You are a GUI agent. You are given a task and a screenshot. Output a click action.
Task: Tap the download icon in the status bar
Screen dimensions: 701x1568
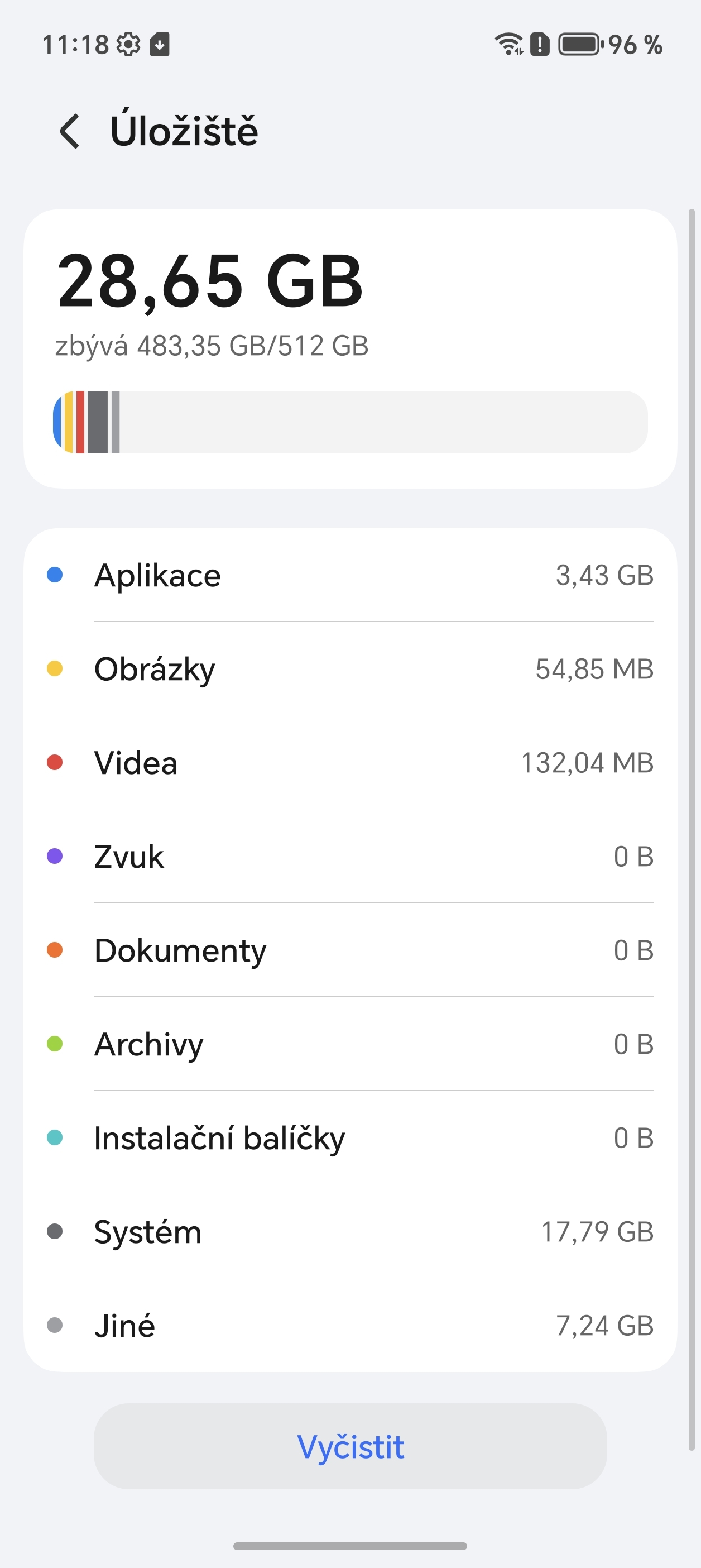pyautogui.click(x=160, y=45)
